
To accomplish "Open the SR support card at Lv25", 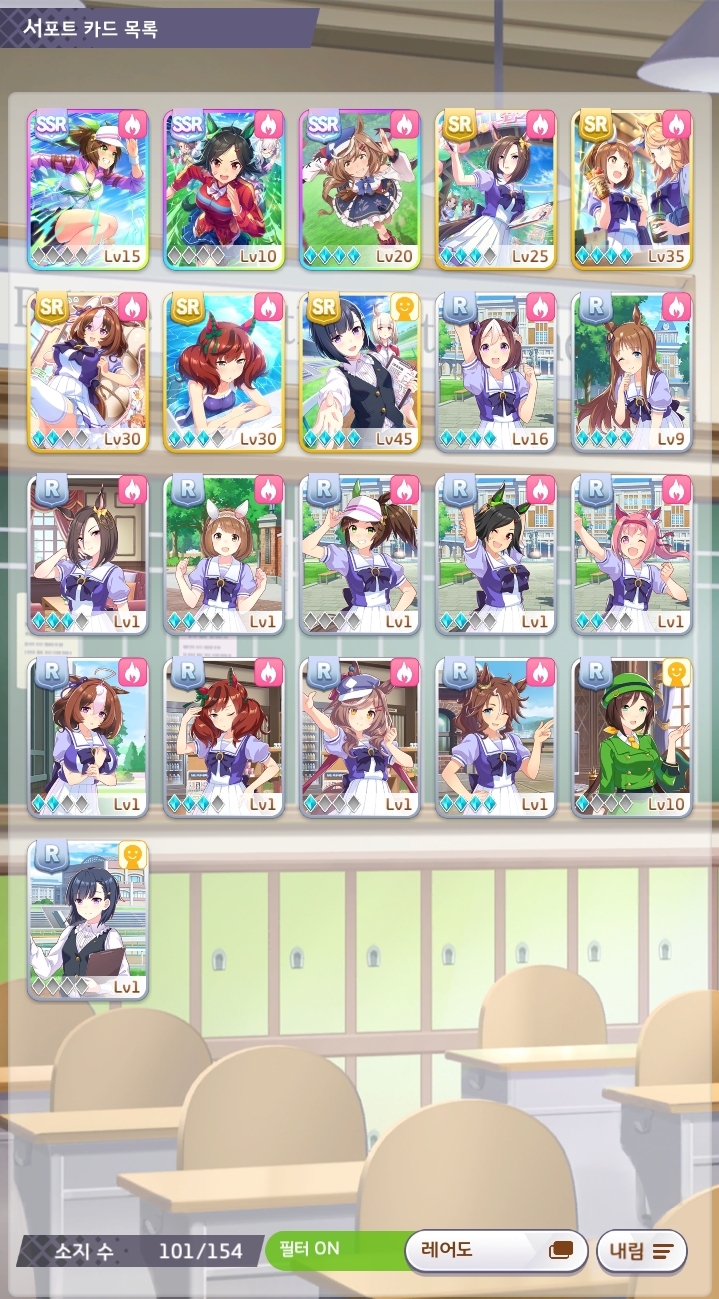I will tap(496, 189).
